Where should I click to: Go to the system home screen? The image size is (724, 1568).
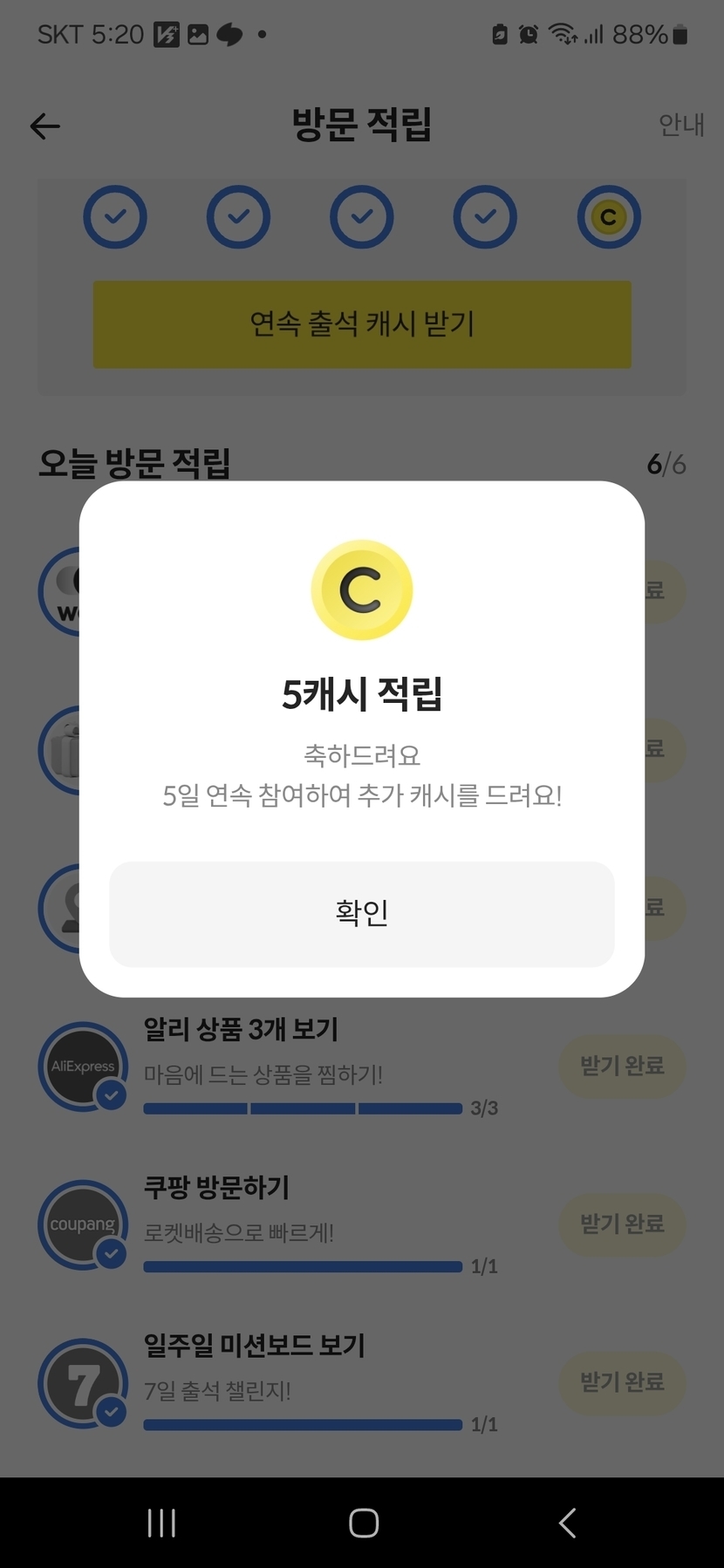coord(363,1524)
